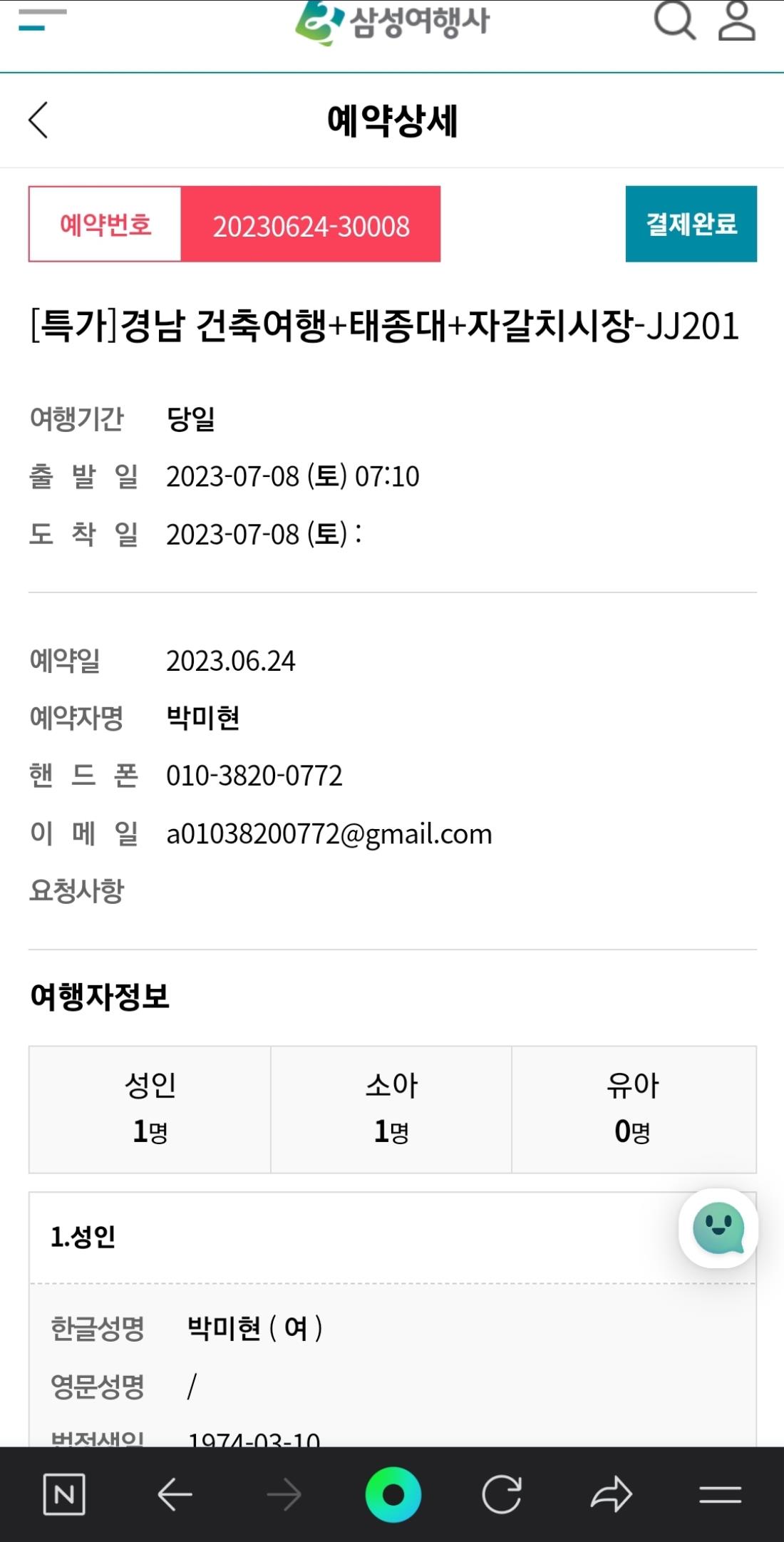This screenshot has height=1542, width=784.
Task: Open the user account icon
Action: pos(736,20)
